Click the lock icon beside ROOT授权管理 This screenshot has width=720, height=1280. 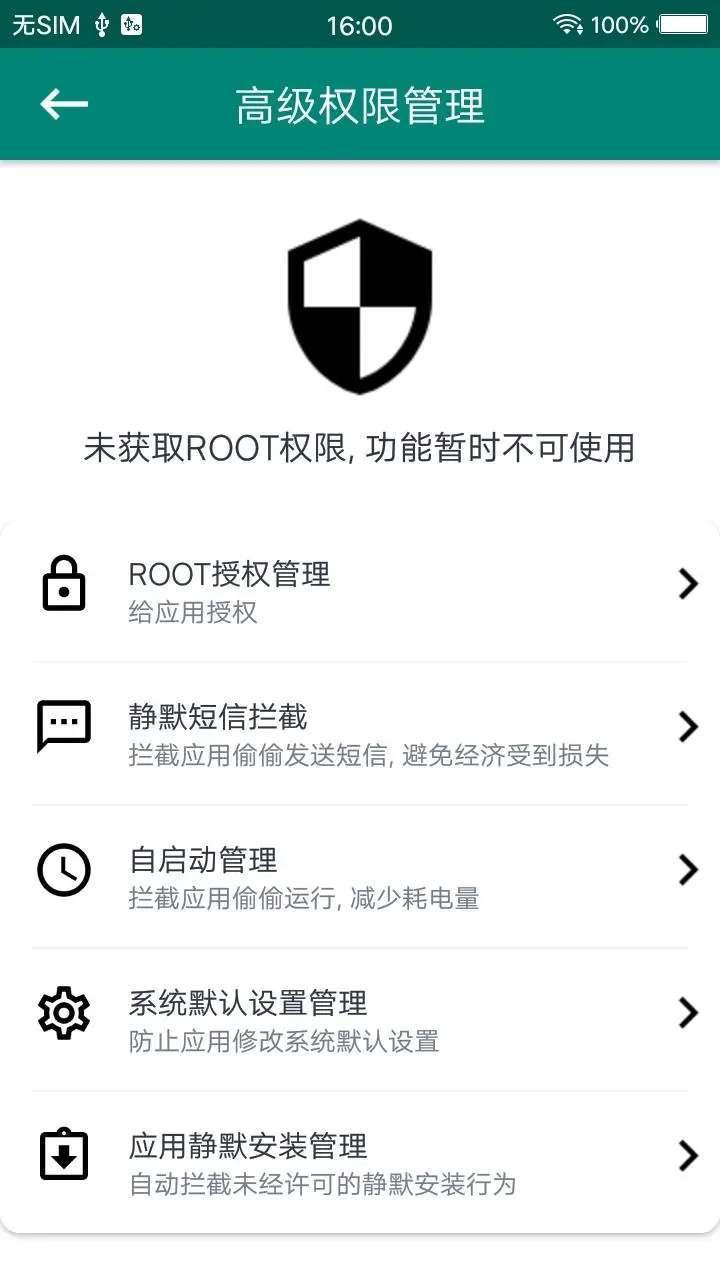(x=64, y=584)
